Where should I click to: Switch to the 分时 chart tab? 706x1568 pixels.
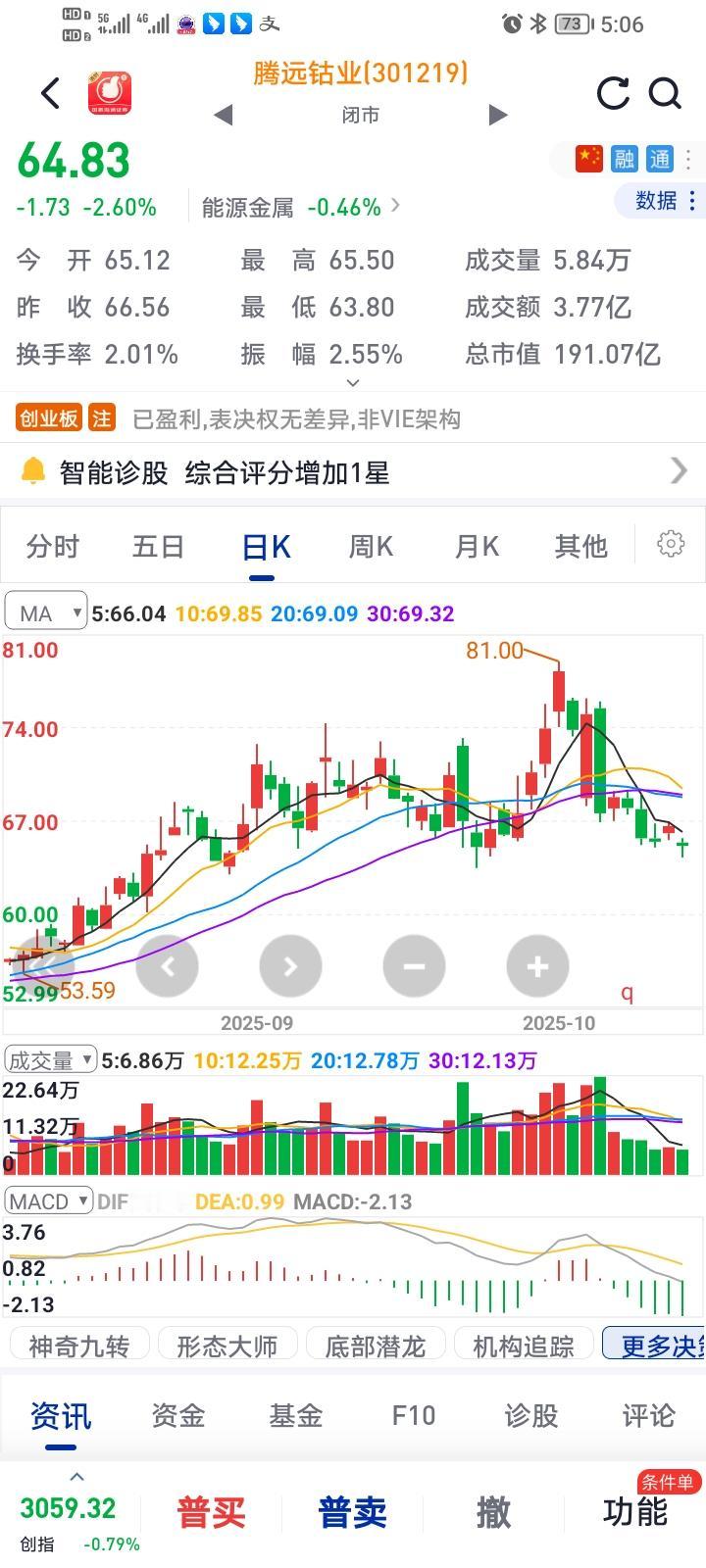click(52, 546)
